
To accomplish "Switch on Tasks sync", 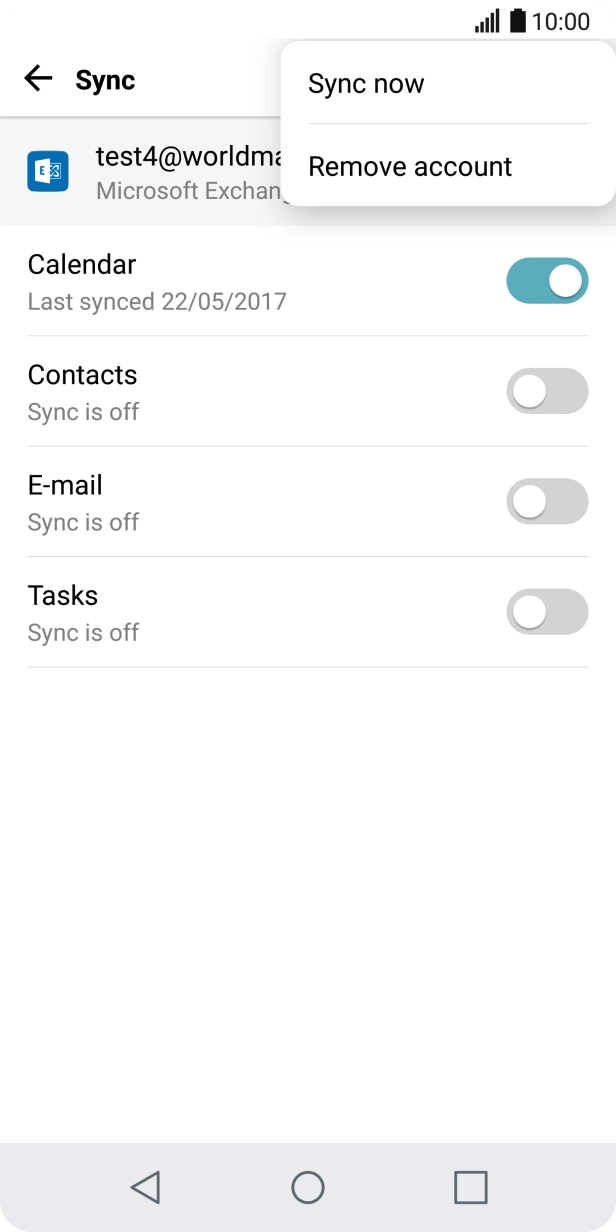I will [547, 611].
